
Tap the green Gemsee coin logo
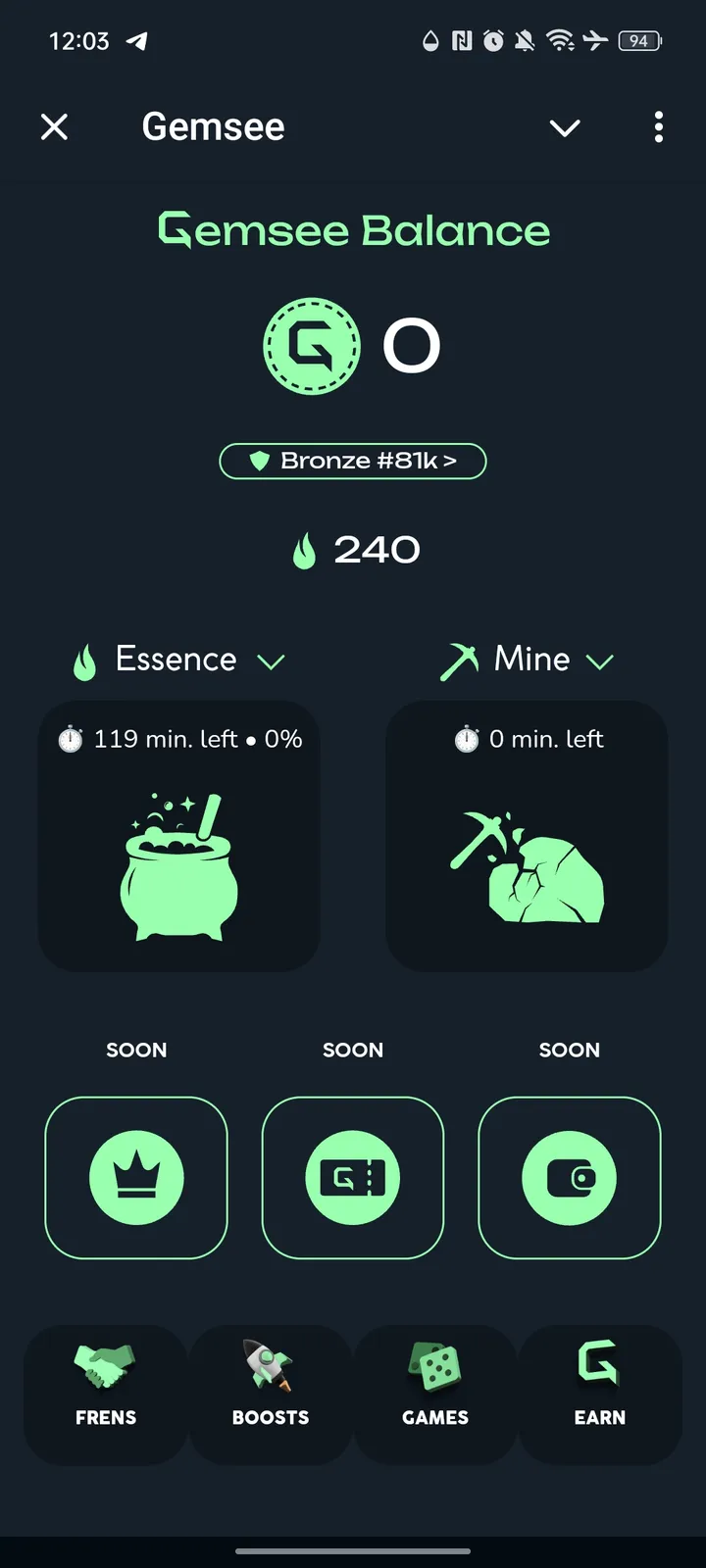click(x=312, y=346)
